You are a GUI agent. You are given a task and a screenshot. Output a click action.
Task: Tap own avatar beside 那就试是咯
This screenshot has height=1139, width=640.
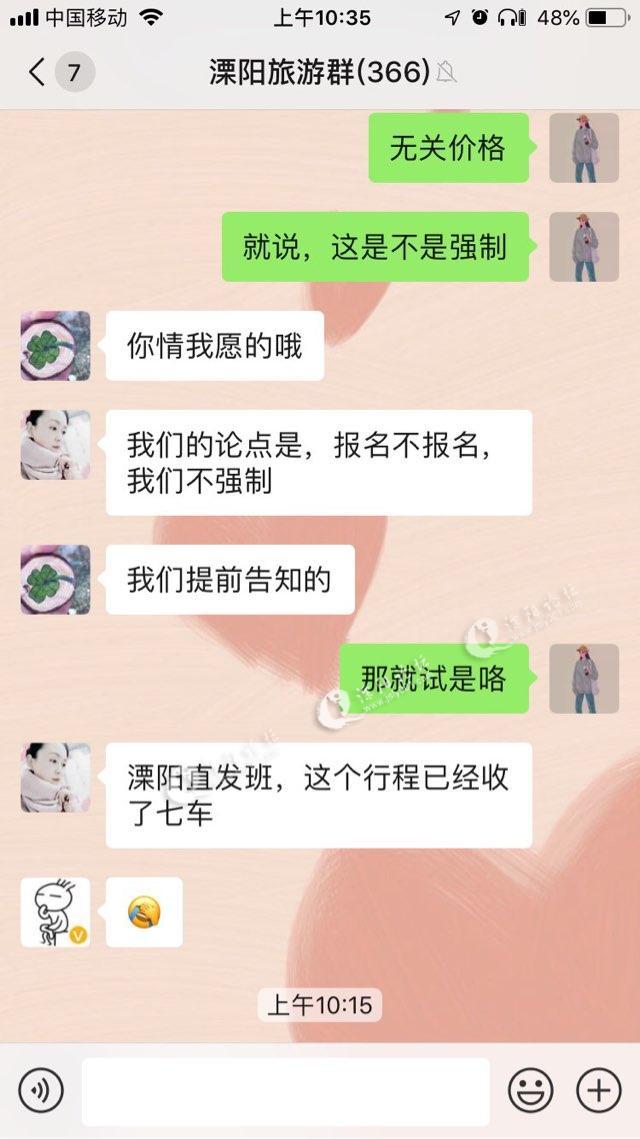(584, 679)
